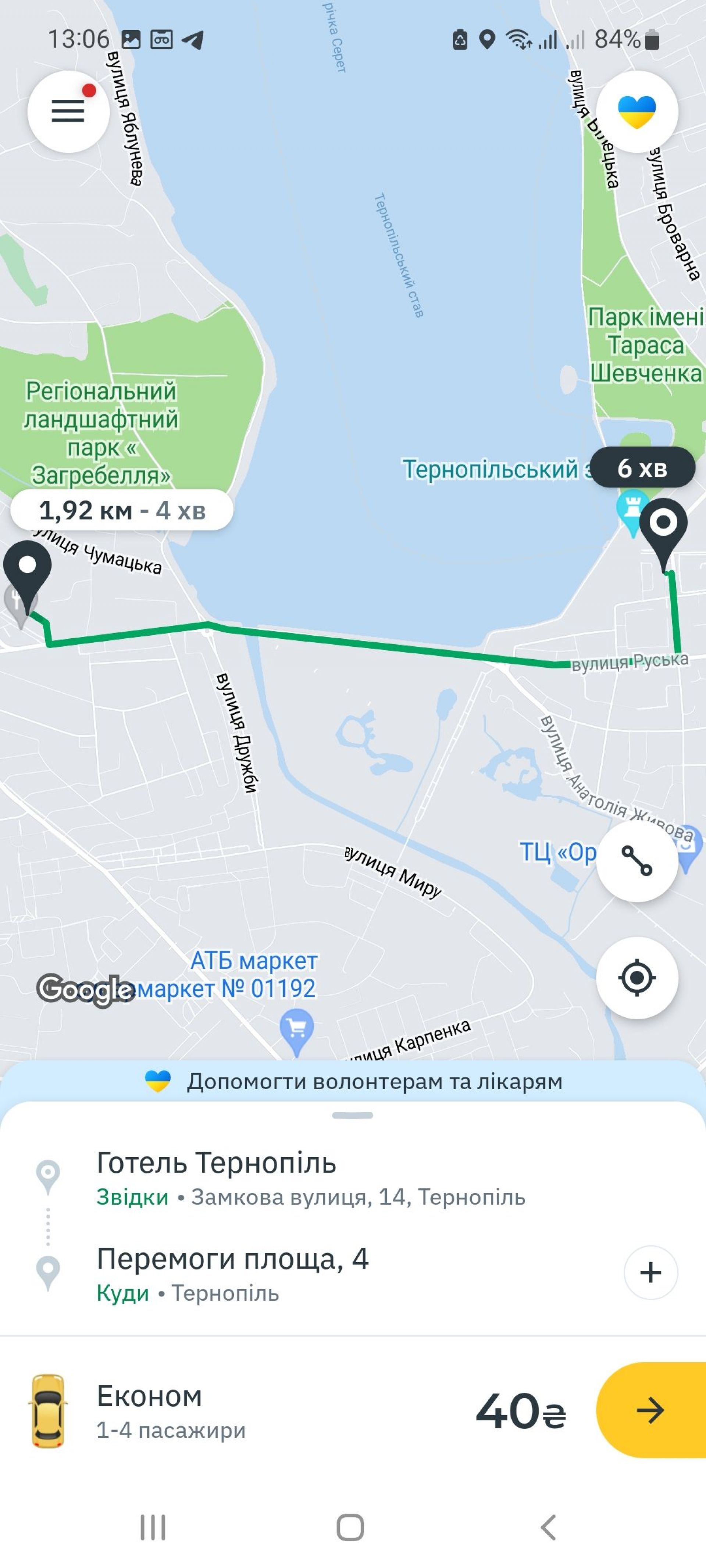The image size is (706, 1568).
Task: Open Допомогти волонтерам та лікарям banner
Action: 353,1082
